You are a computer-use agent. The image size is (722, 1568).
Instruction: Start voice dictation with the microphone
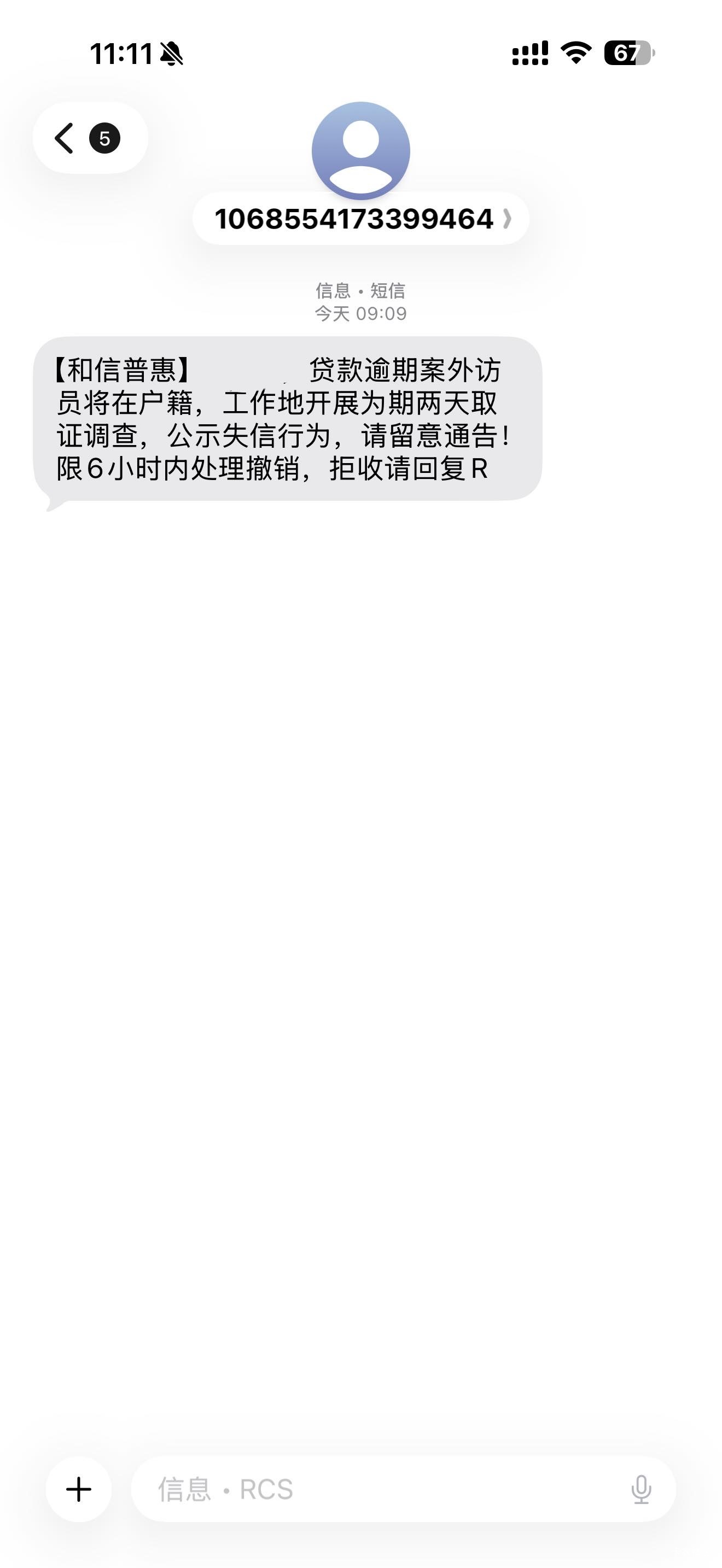pyautogui.click(x=641, y=1489)
